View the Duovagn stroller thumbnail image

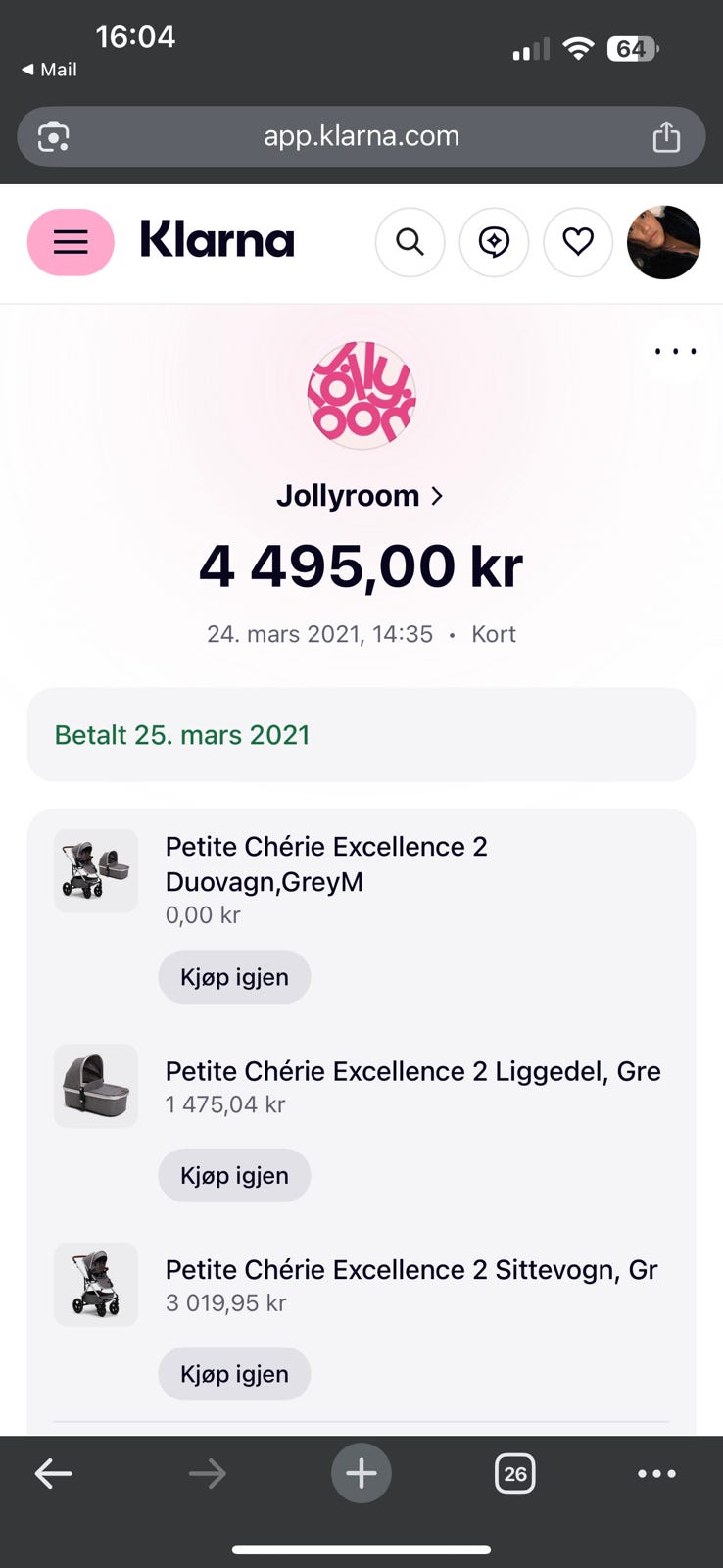(x=95, y=870)
